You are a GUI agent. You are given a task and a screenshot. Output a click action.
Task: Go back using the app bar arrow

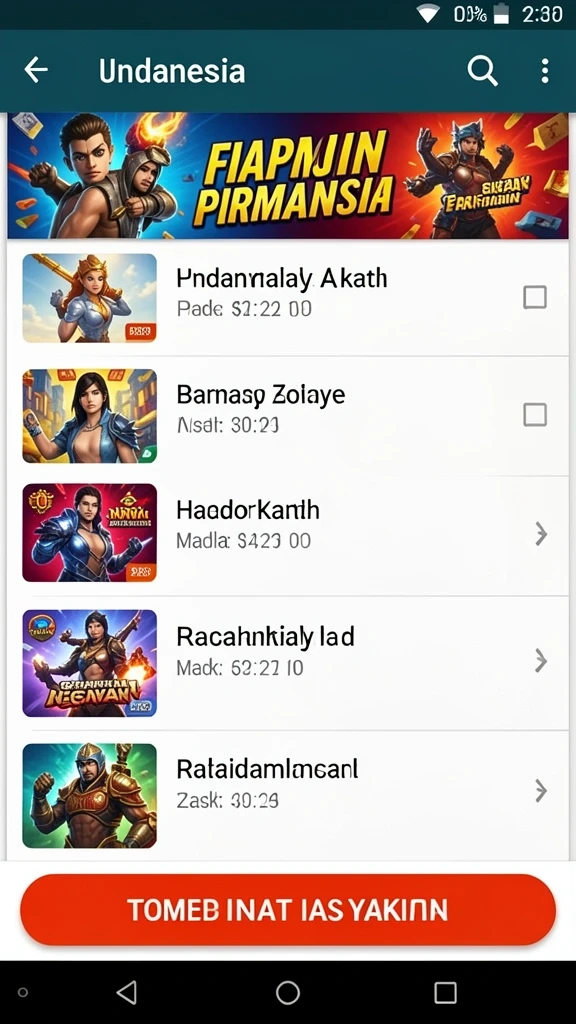[x=36, y=70]
